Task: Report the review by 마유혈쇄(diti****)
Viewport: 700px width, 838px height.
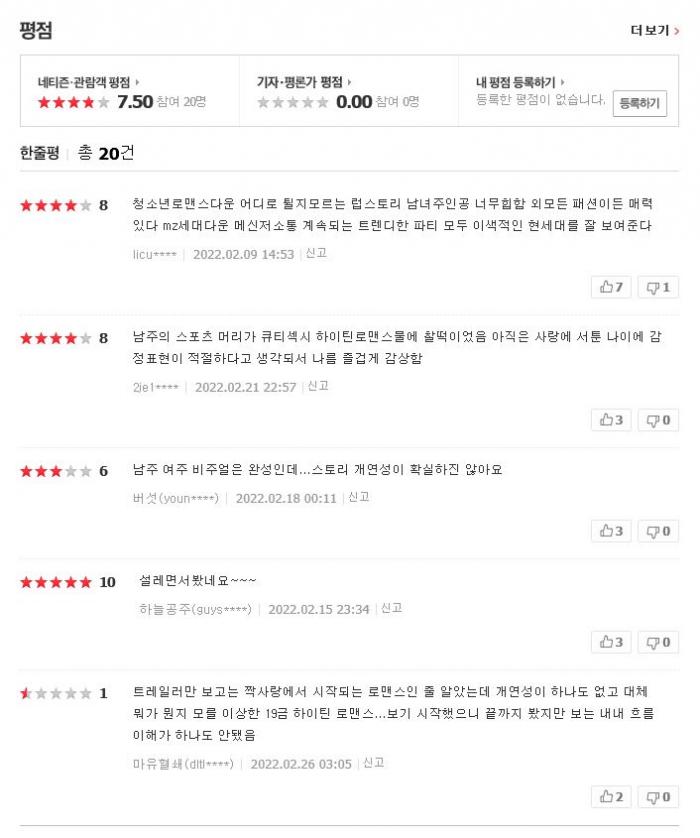Action: [373, 763]
